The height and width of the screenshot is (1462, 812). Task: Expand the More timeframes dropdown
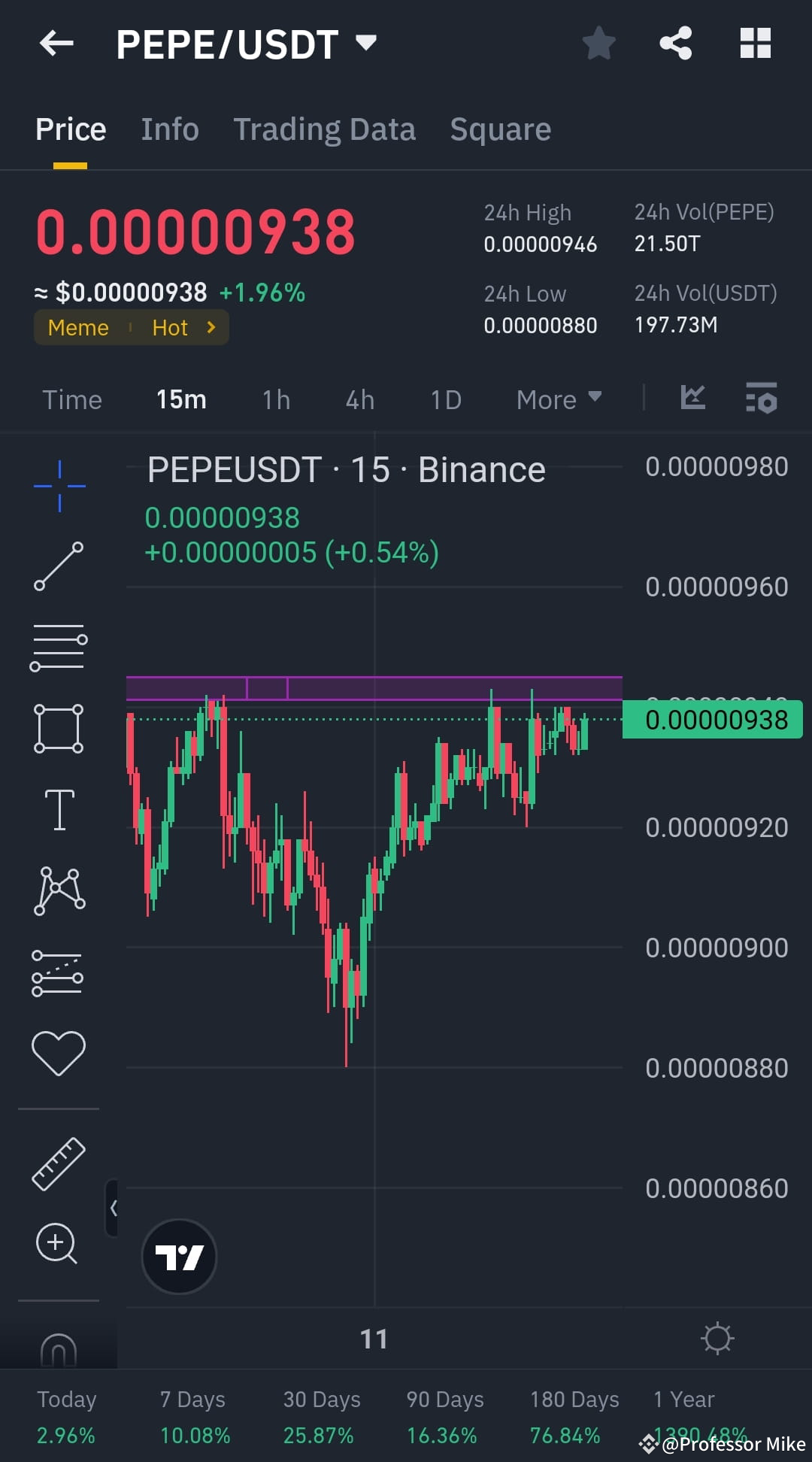click(x=557, y=399)
